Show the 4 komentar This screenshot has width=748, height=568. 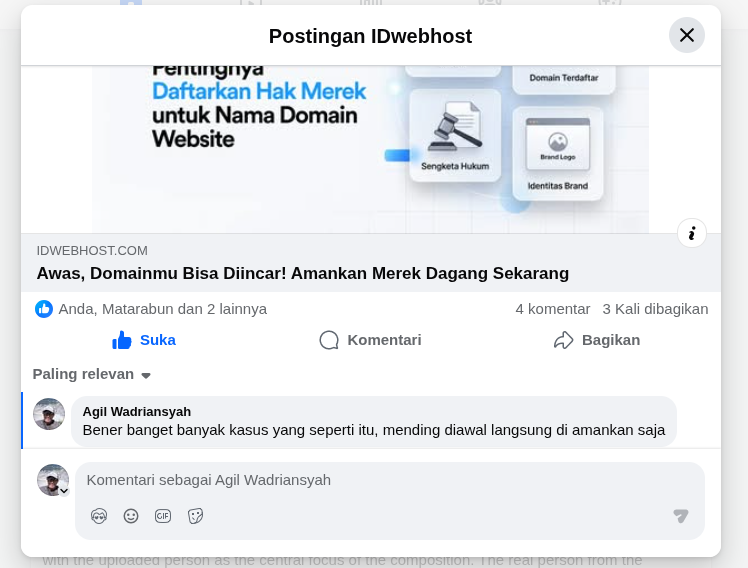pos(552,309)
